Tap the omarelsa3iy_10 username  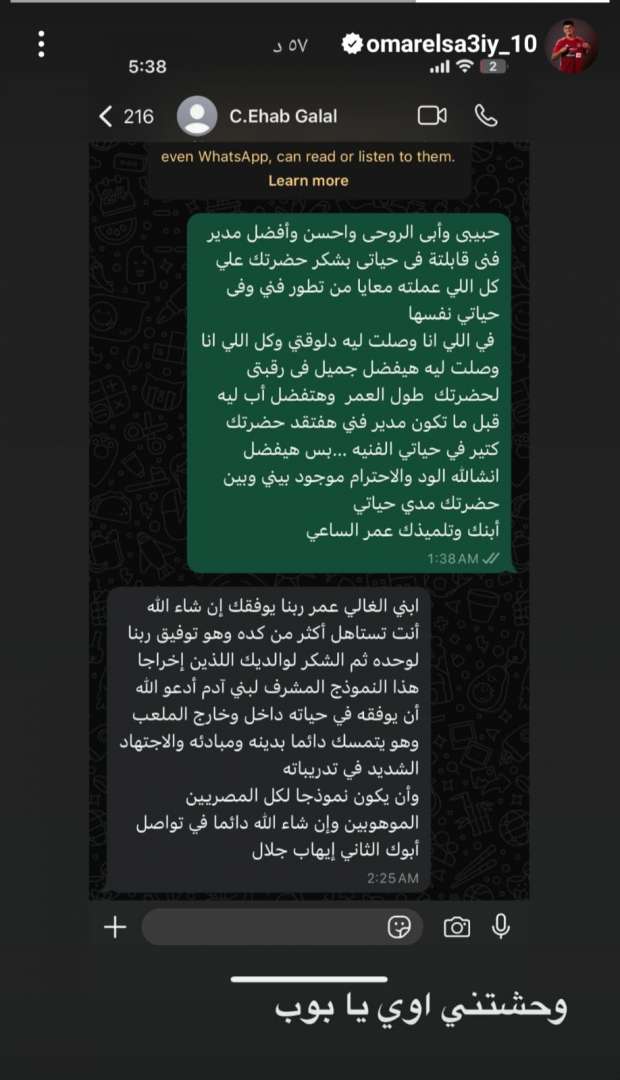tap(450, 44)
